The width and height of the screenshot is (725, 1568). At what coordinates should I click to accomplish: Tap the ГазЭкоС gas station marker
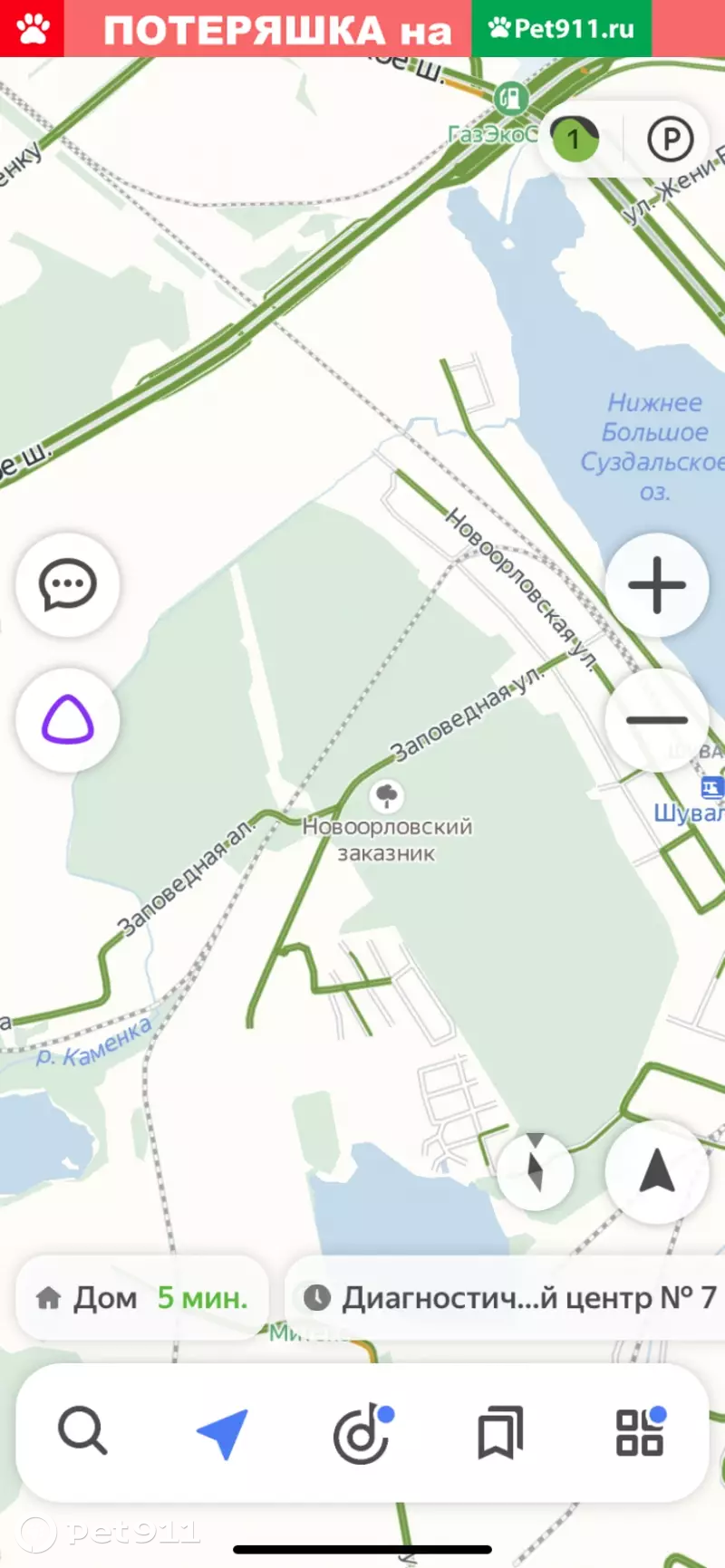(x=512, y=96)
